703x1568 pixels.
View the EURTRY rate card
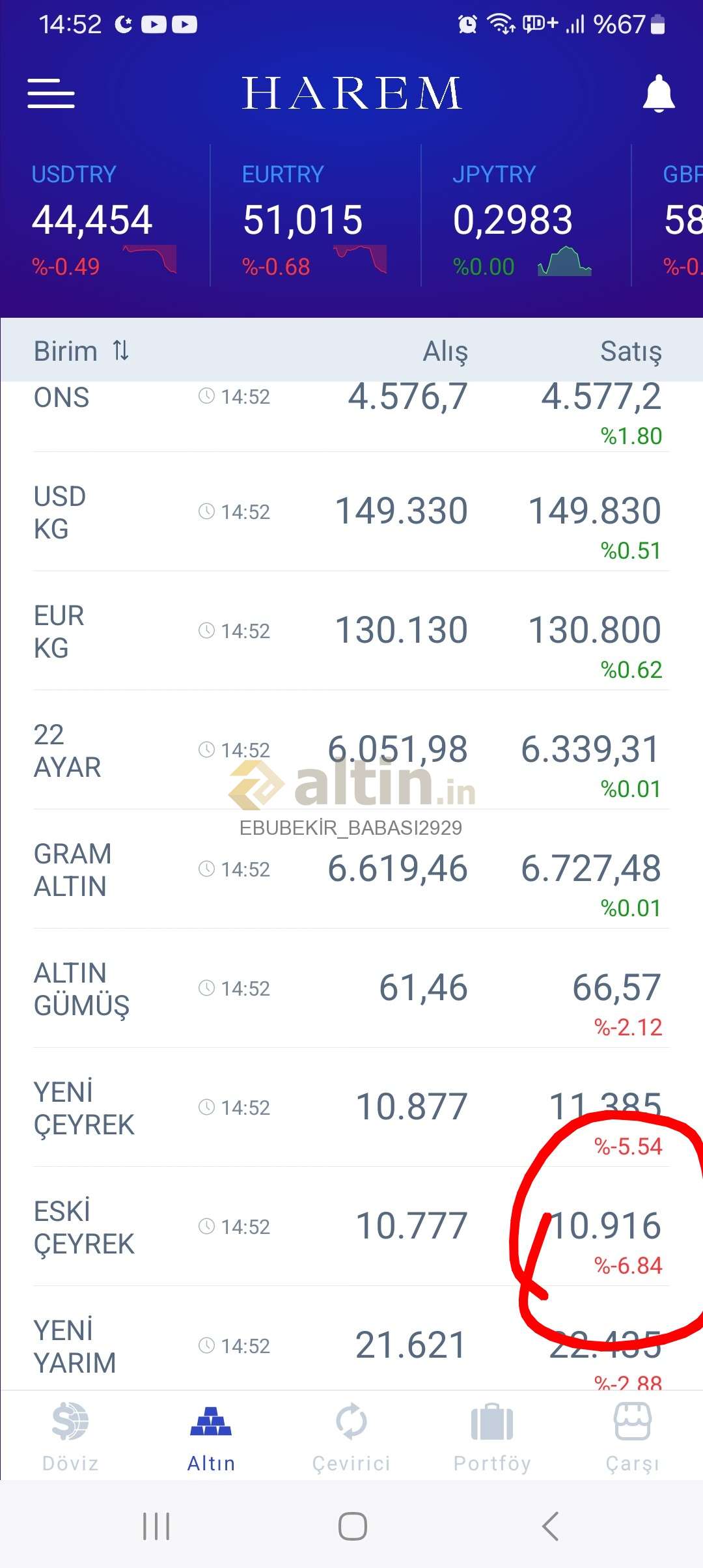click(x=315, y=219)
